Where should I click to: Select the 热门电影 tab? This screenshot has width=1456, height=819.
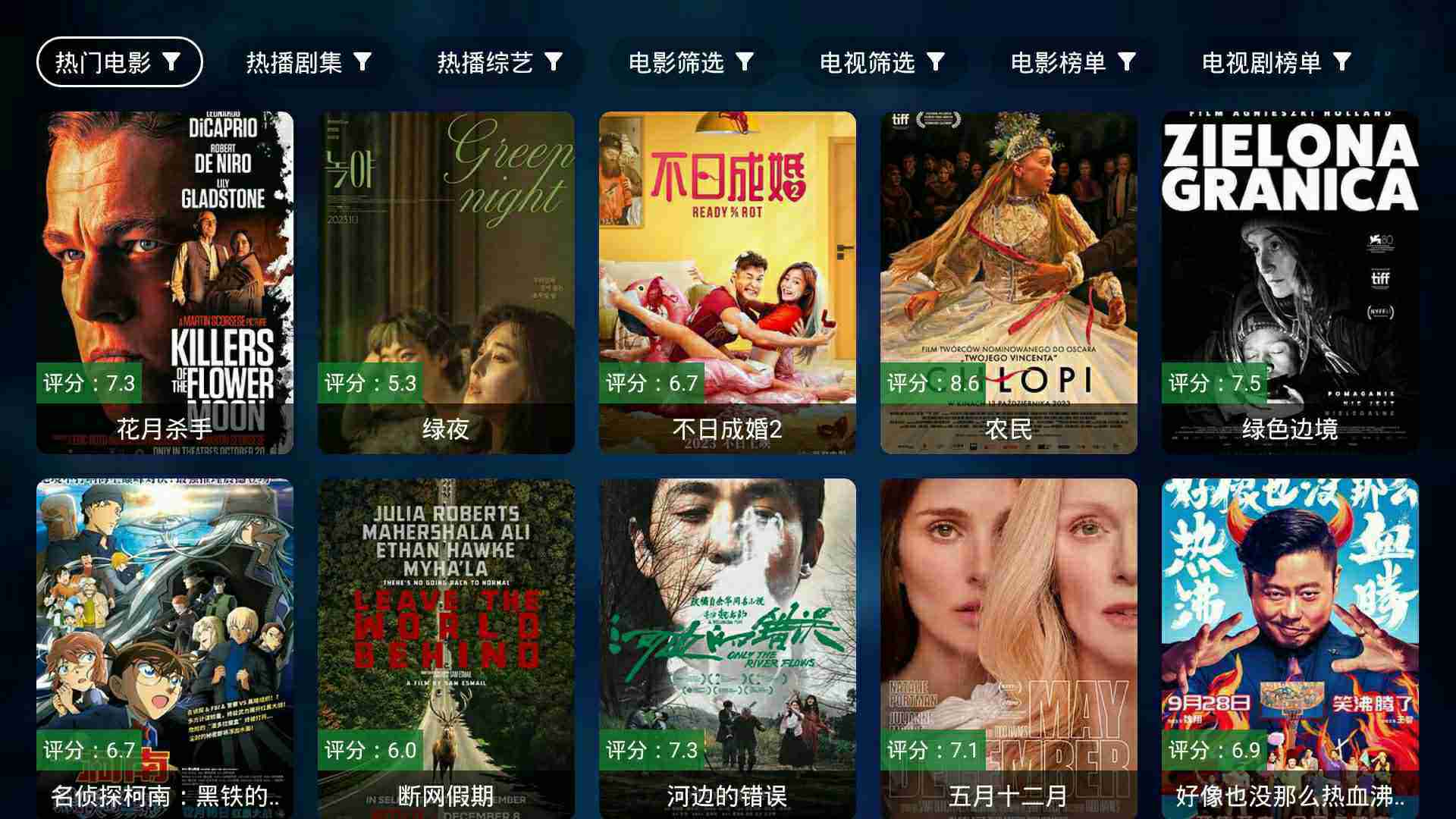[119, 62]
